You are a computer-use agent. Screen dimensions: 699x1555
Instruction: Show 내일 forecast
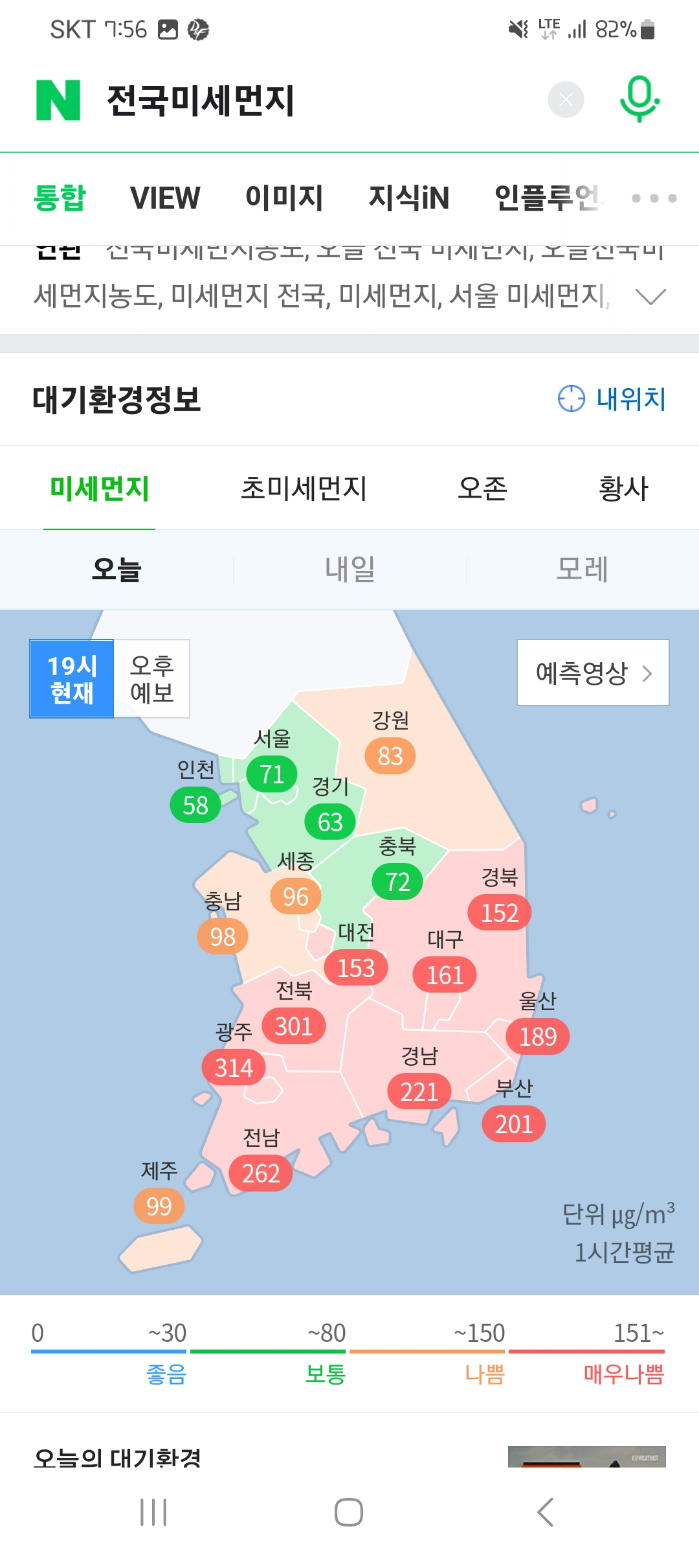(350, 569)
